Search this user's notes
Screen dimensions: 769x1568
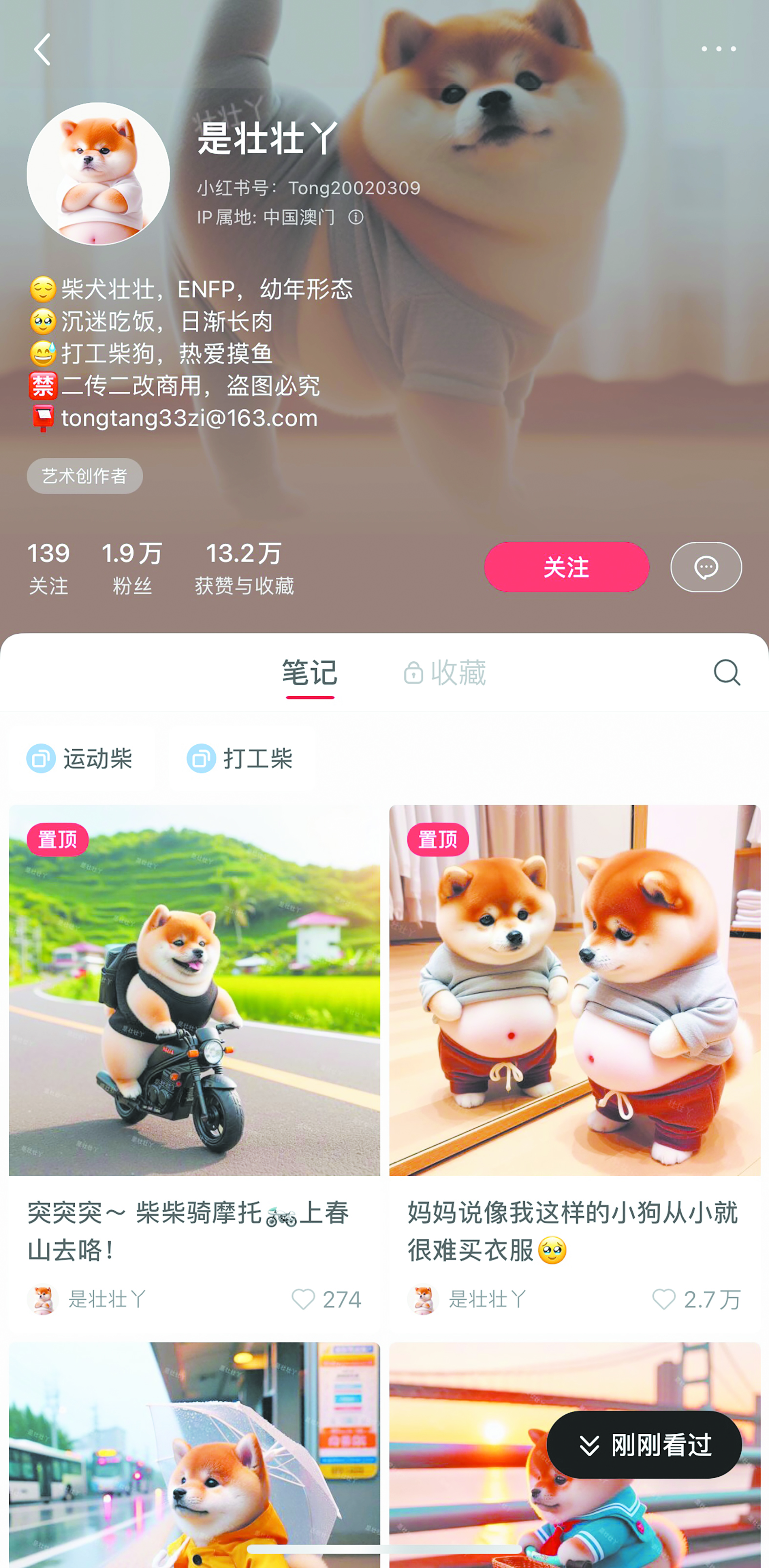[727, 672]
